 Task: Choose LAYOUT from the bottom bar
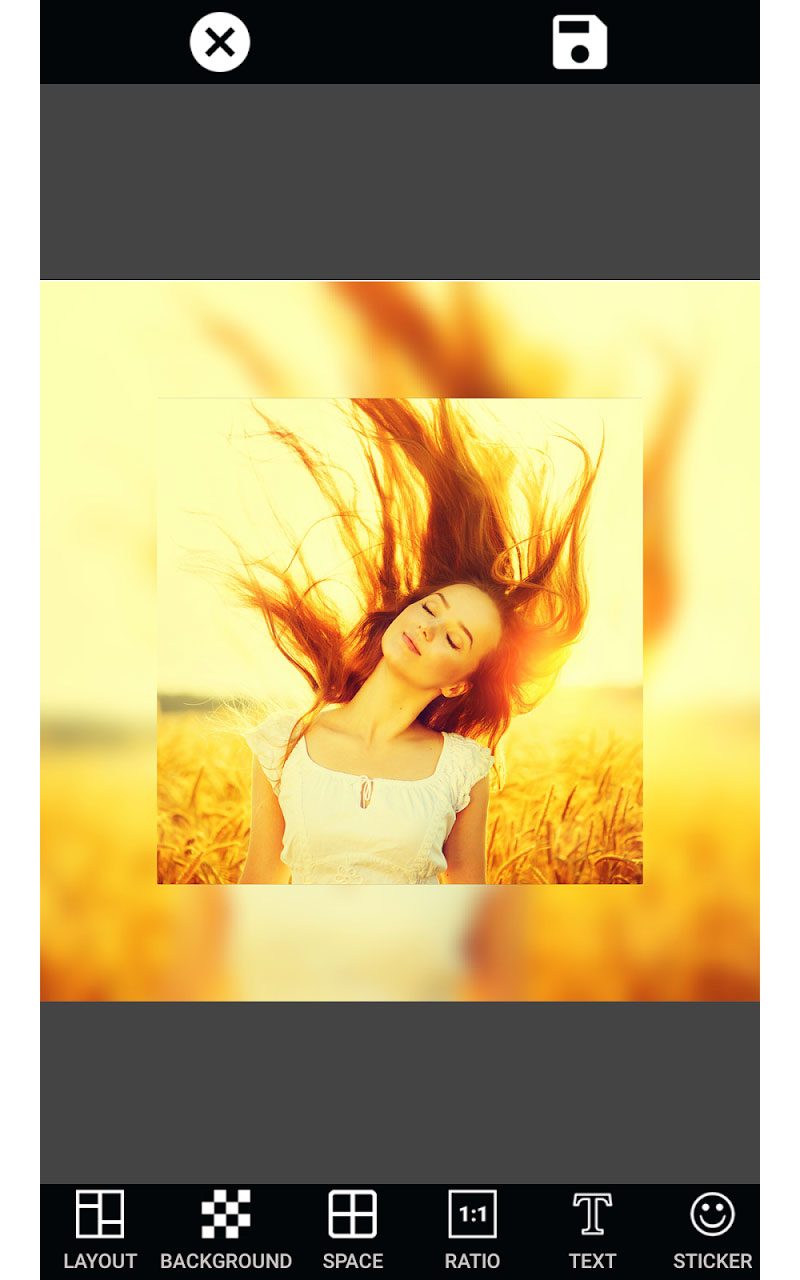pos(99,1261)
